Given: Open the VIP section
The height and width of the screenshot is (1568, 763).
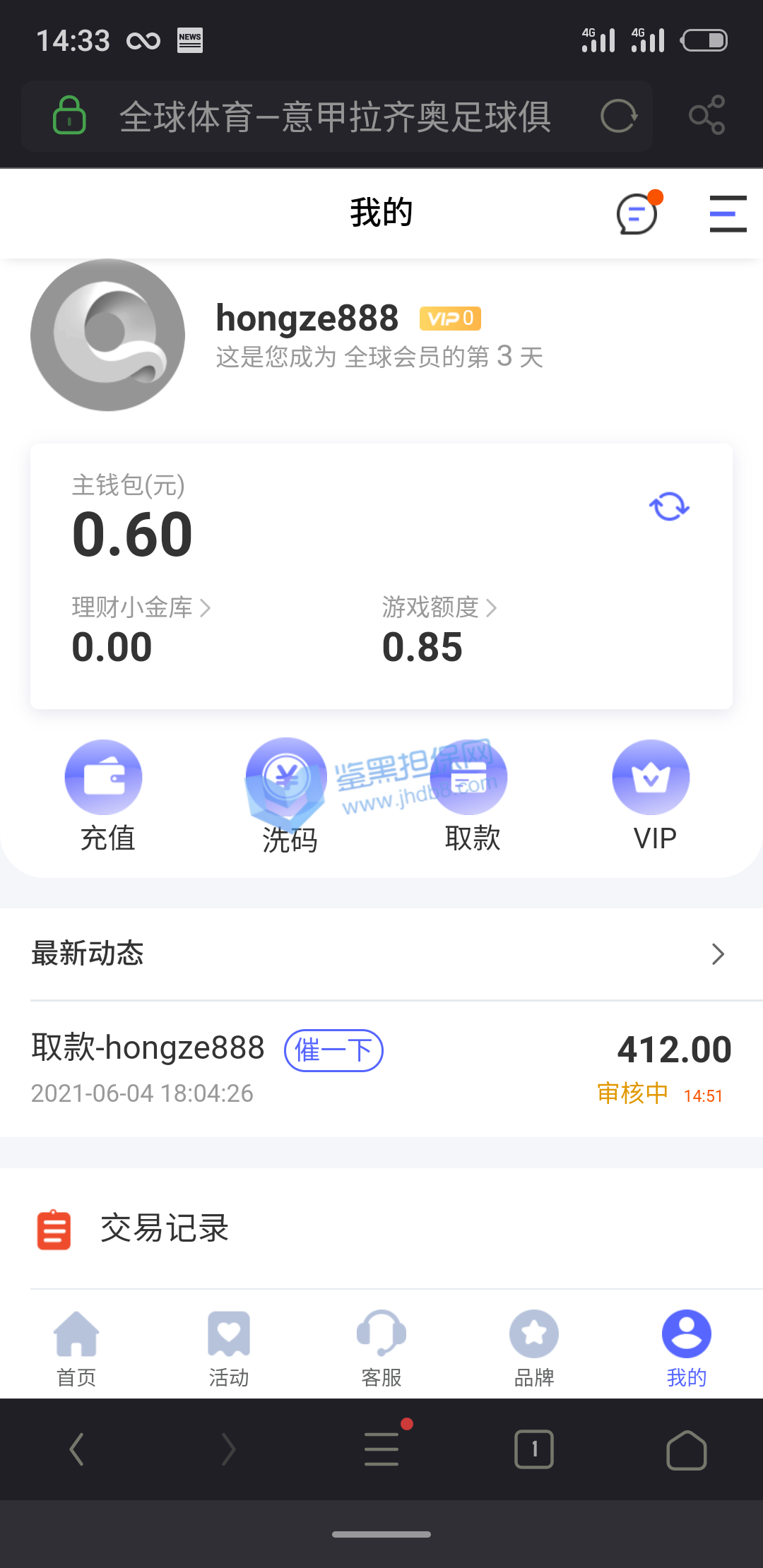Looking at the screenshot, I should coord(651,795).
